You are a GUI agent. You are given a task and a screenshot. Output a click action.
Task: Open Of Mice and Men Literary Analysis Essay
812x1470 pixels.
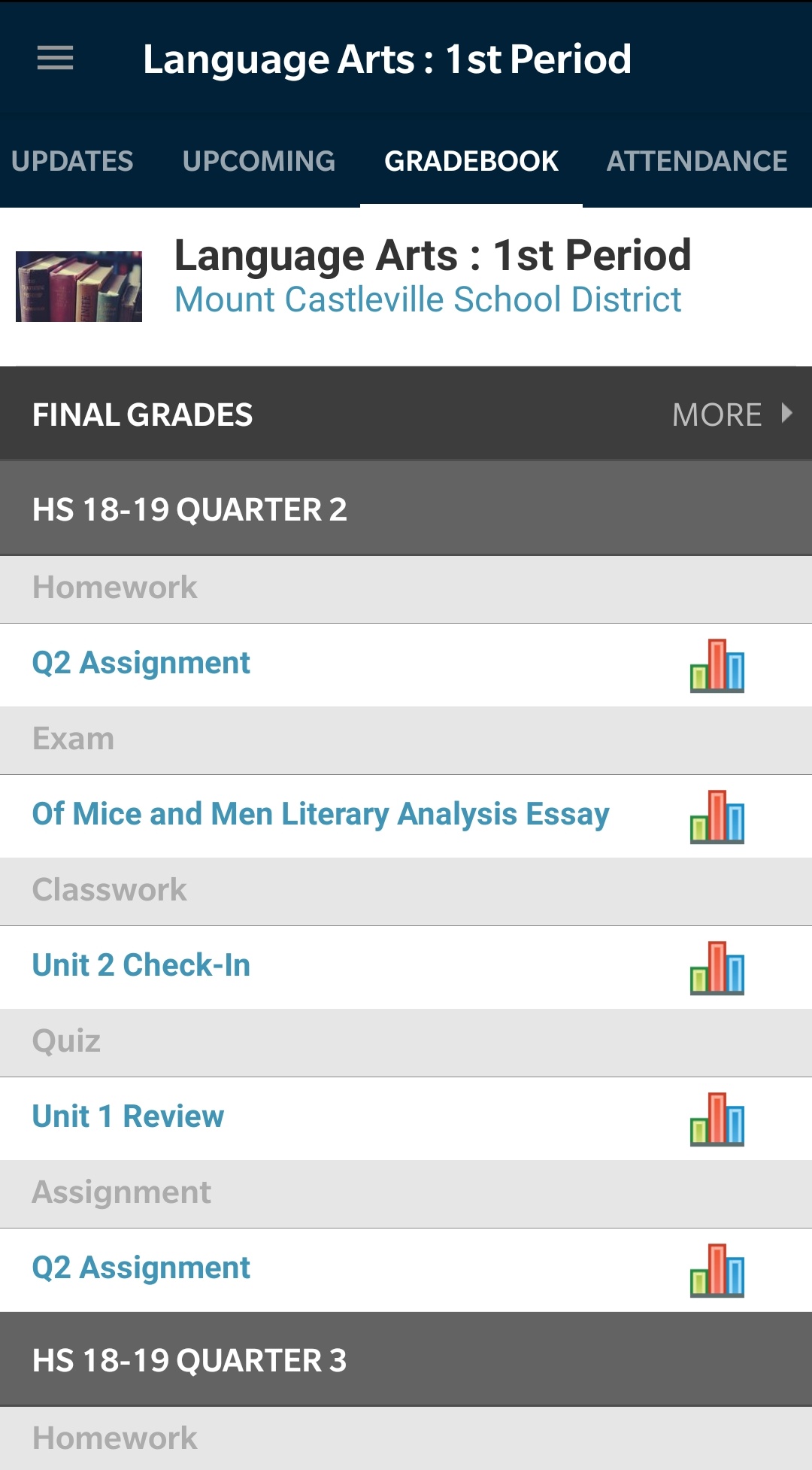(x=320, y=815)
